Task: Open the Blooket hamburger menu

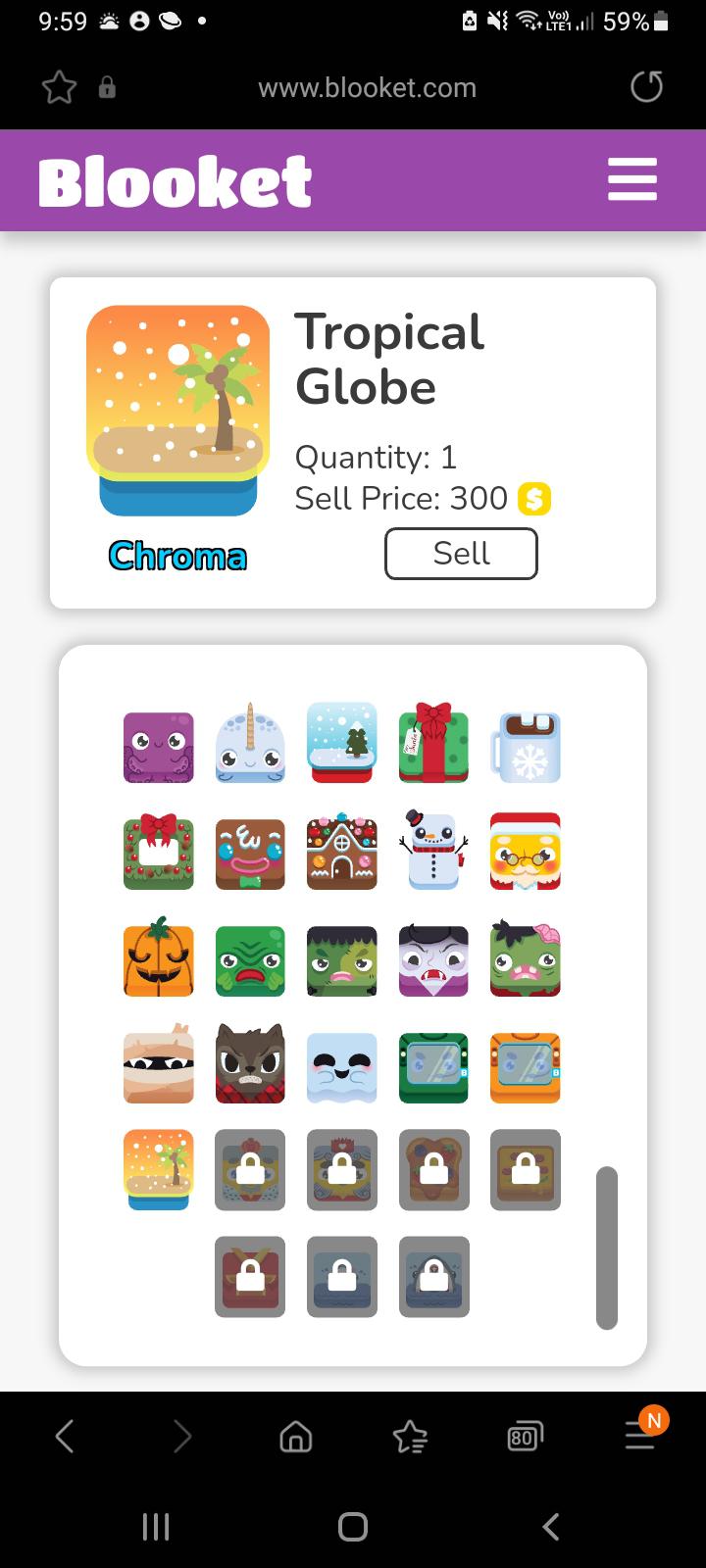Action: [632, 180]
